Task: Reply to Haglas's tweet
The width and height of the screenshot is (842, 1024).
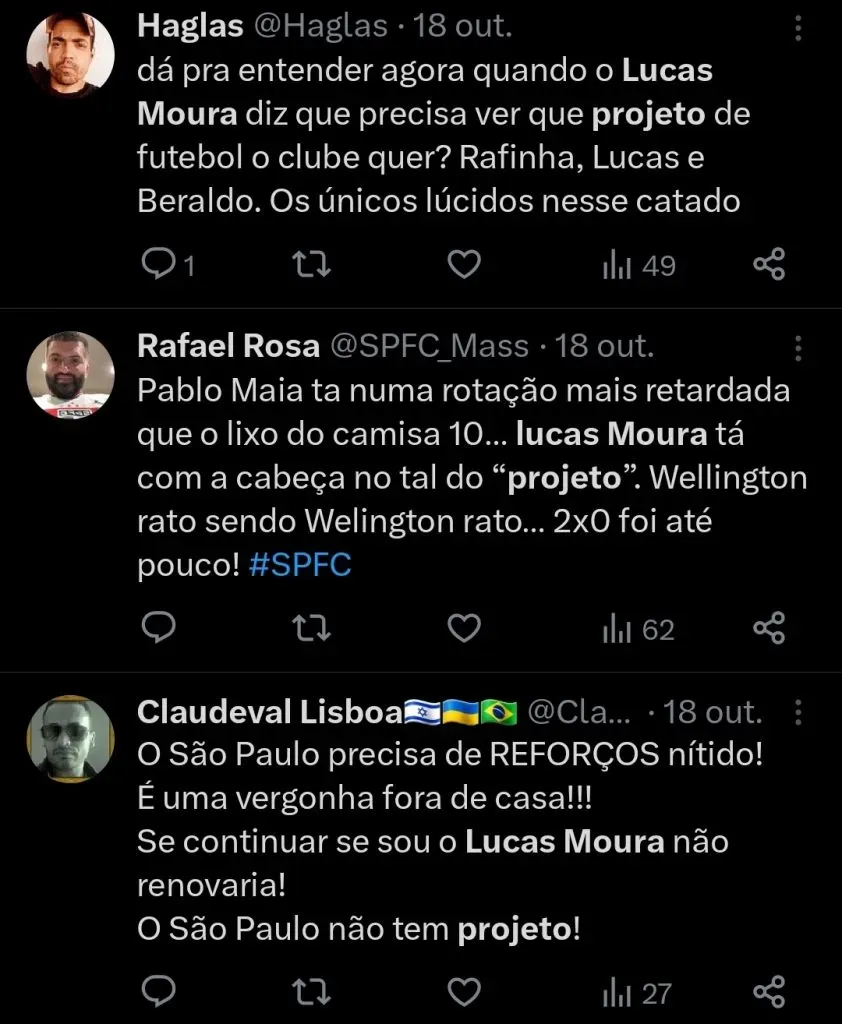Action: point(158,265)
